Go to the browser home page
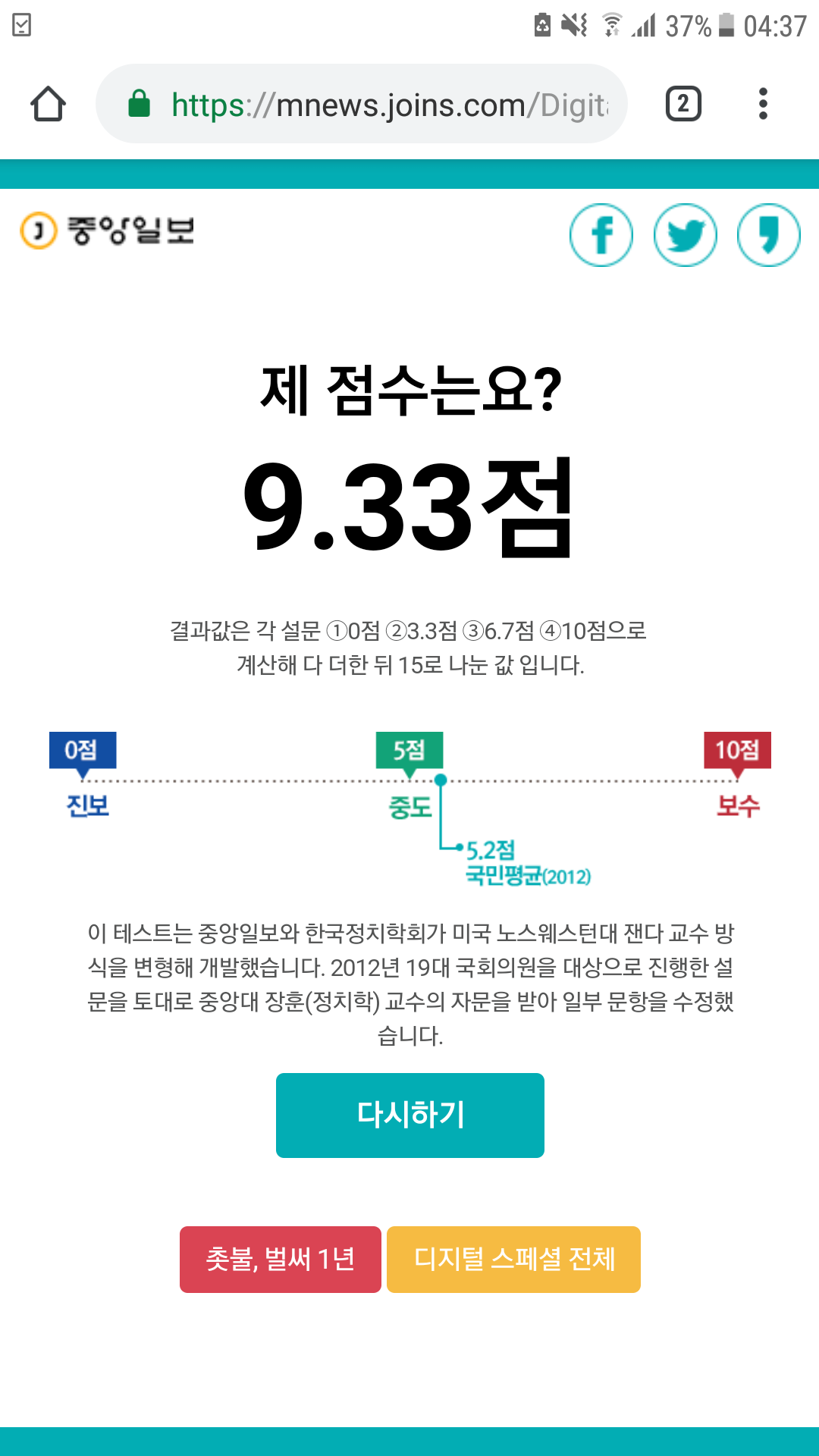The image size is (819, 1456). pyautogui.click(x=48, y=104)
